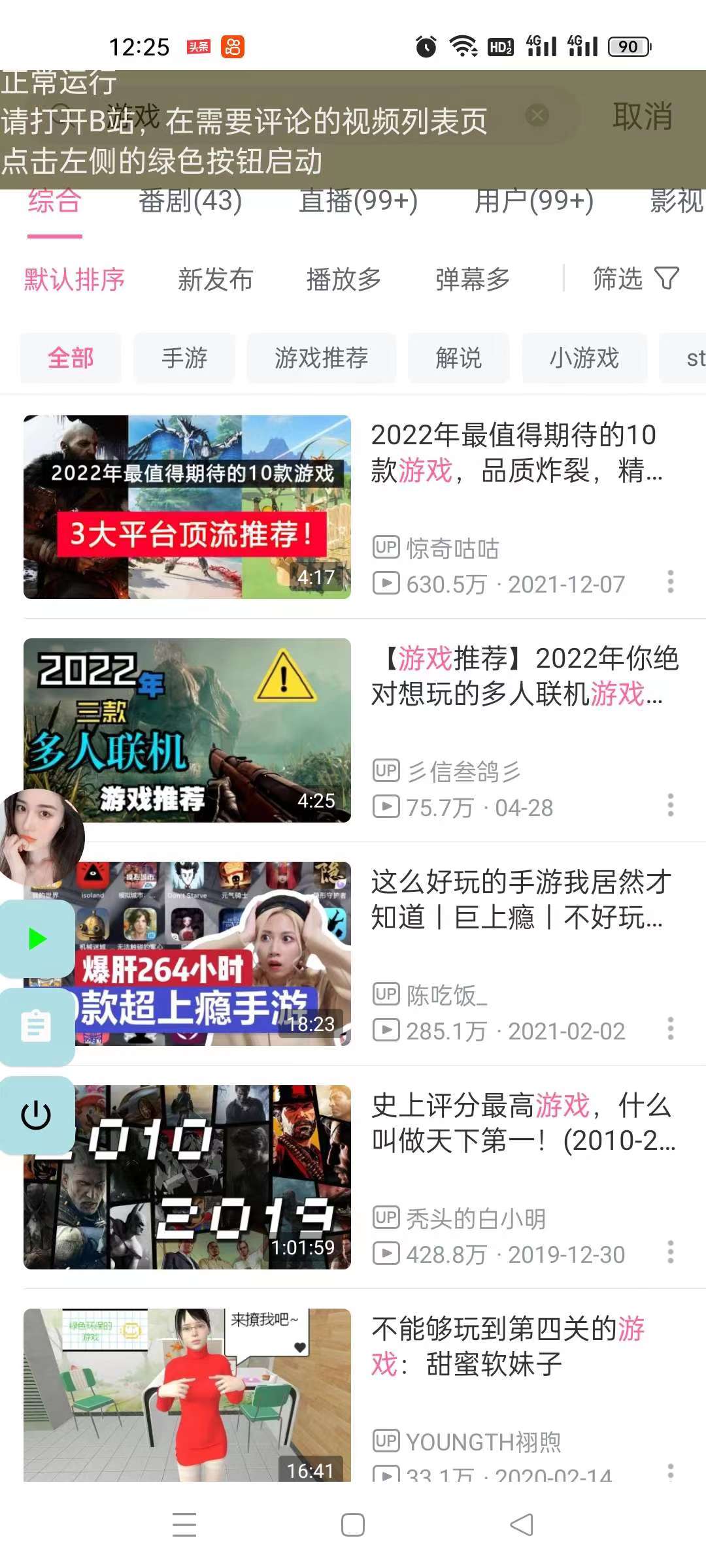Open more options for 陈吃饭_ video
The width and height of the screenshot is (706, 1568).
coord(670,1028)
